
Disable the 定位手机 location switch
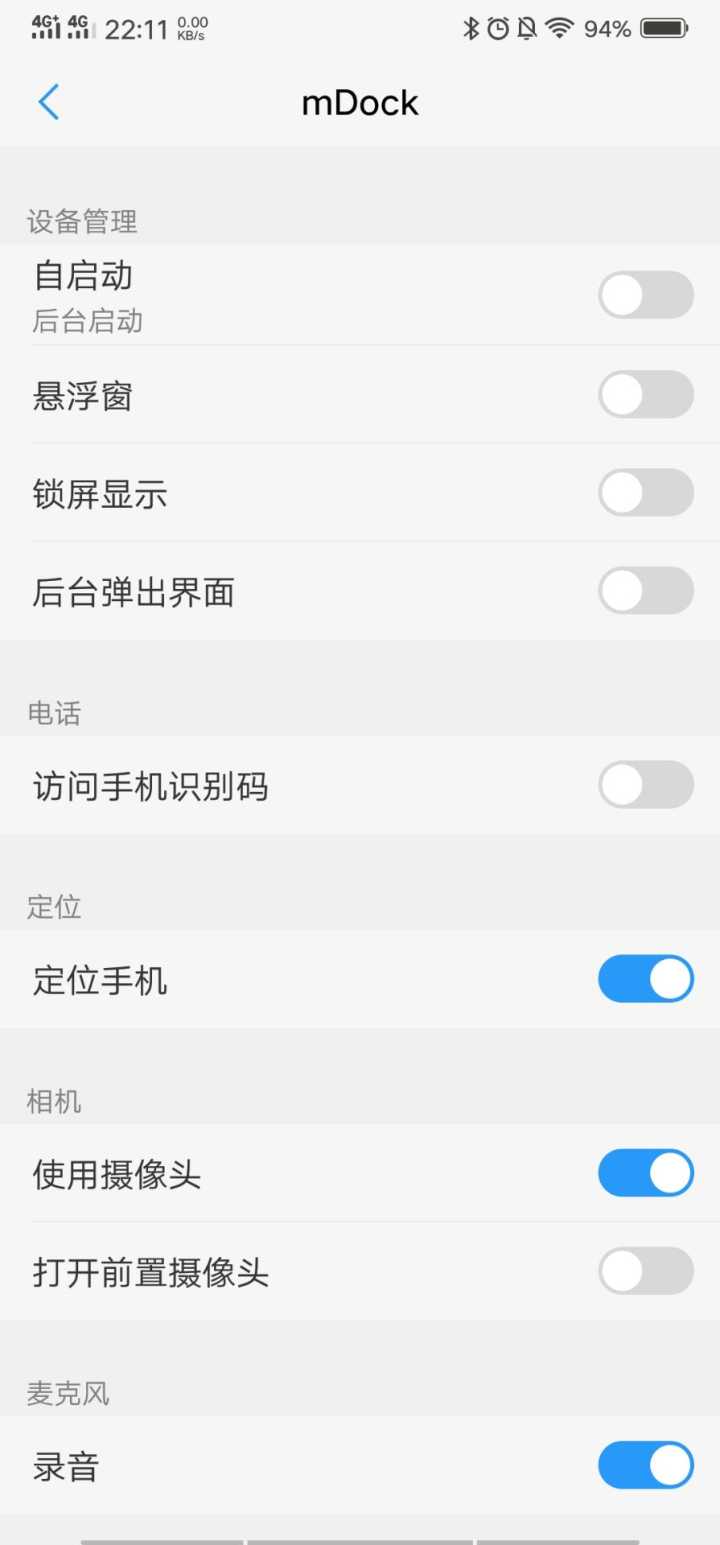pos(646,979)
